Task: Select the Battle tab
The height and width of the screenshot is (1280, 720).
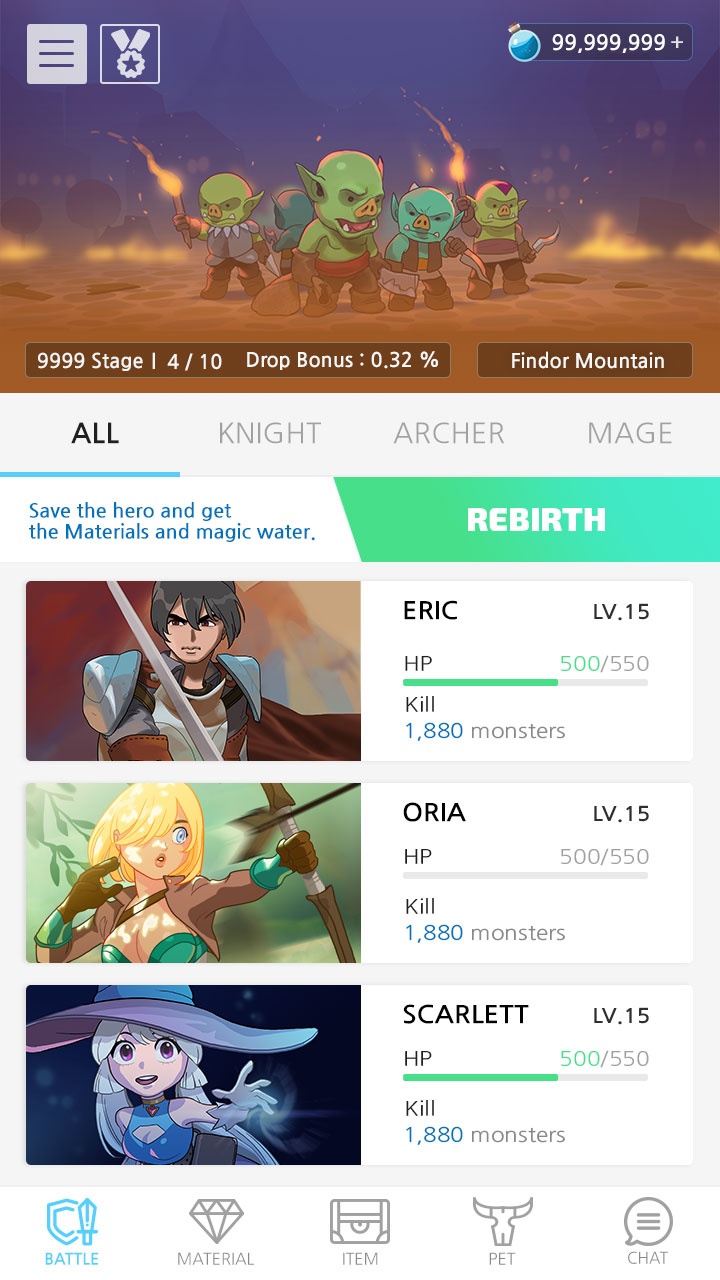Action: coord(72,1232)
